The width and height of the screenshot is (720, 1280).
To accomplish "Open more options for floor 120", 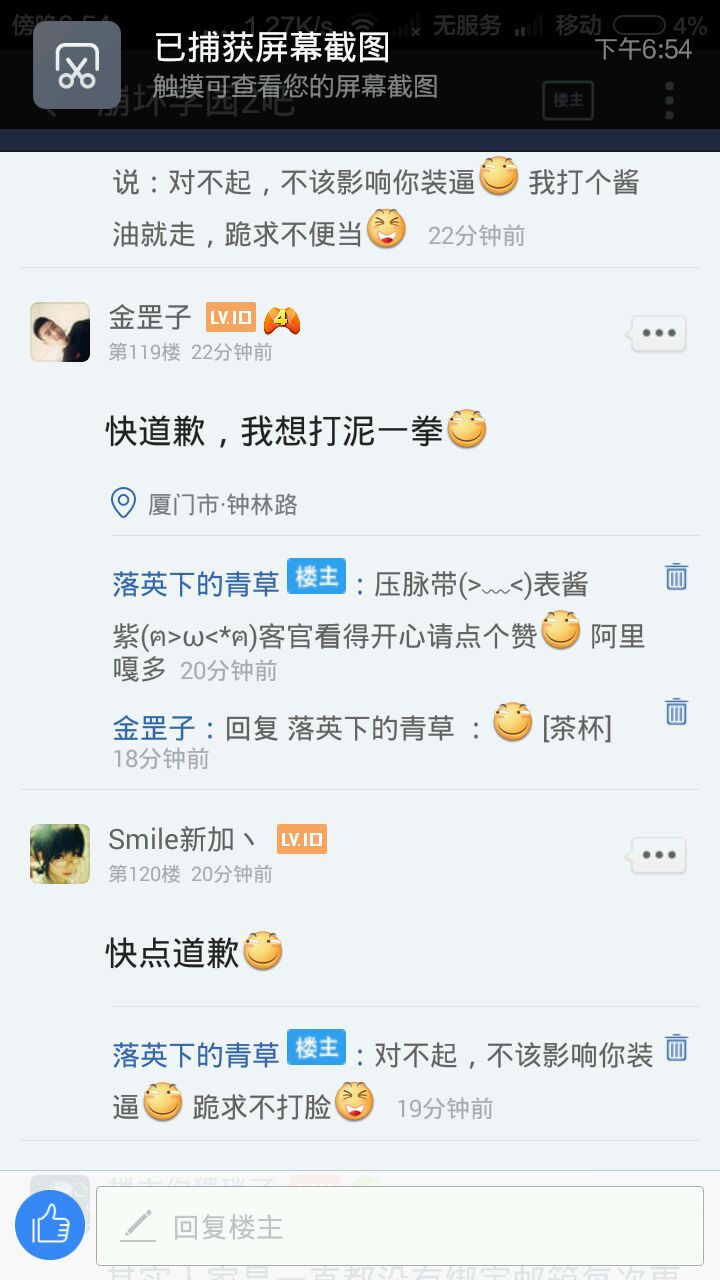I will tap(658, 855).
